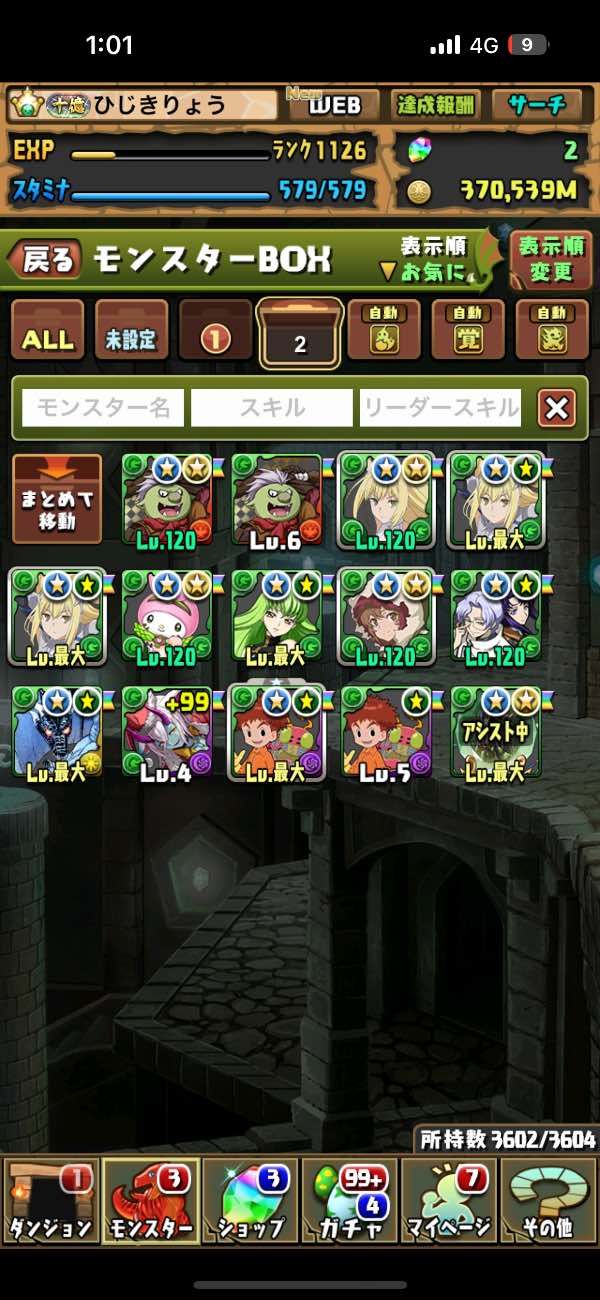Switch to the ALL box tab

[47, 338]
